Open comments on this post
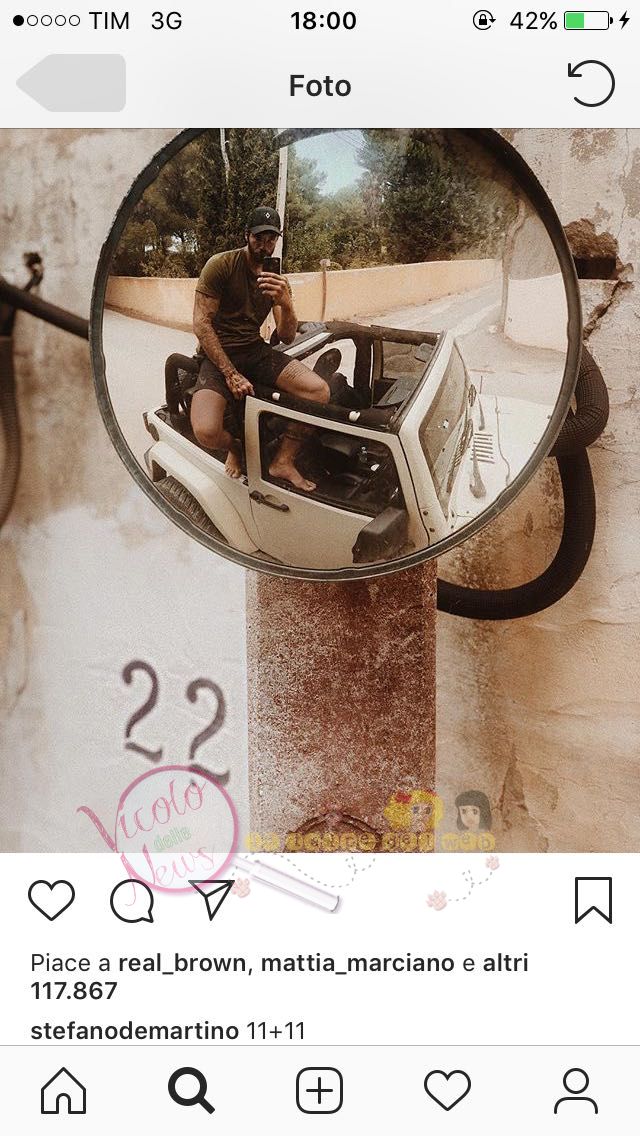 click(x=131, y=900)
